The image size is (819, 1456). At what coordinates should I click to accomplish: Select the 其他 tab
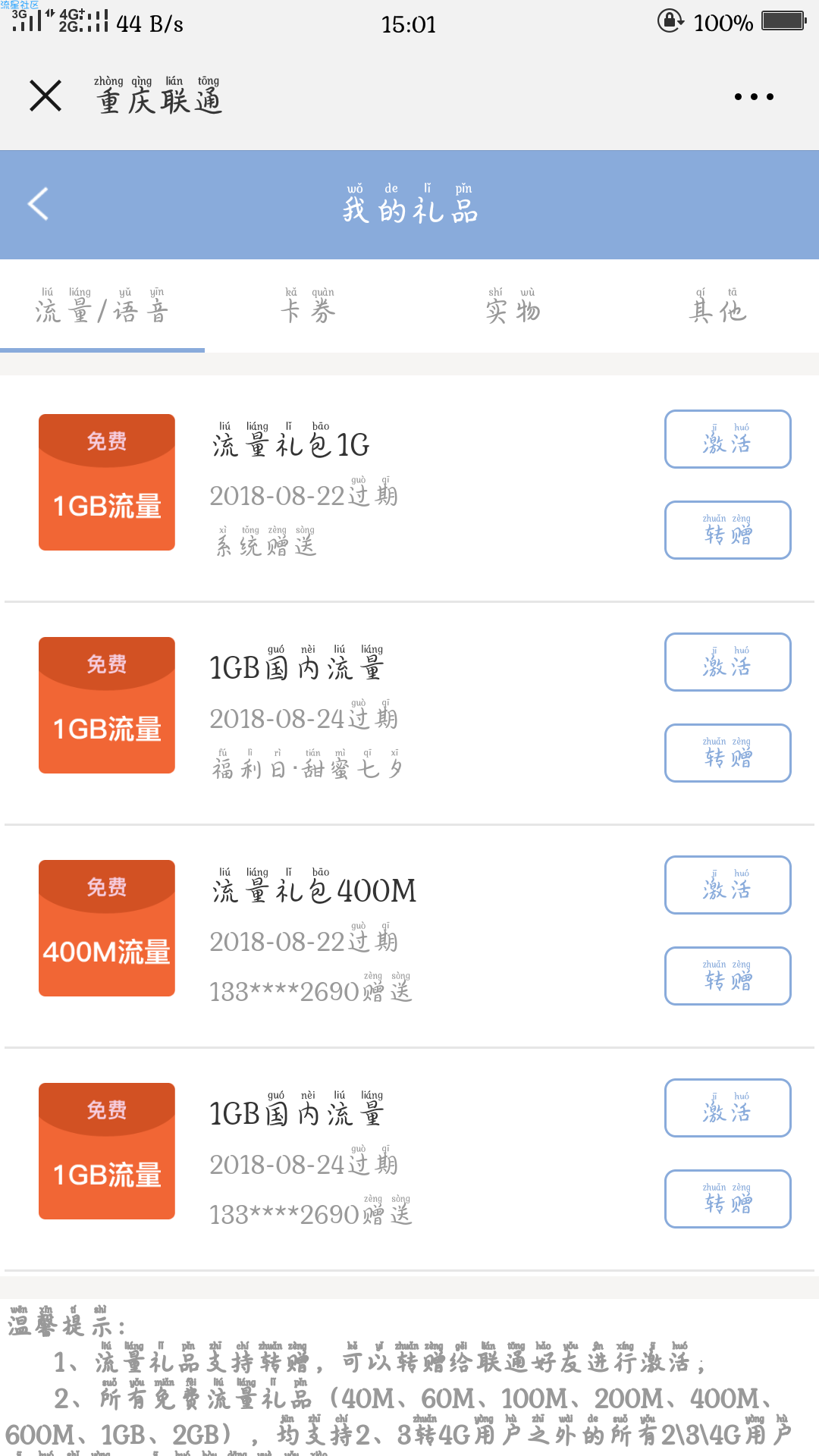pyautogui.click(x=717, y=306)
